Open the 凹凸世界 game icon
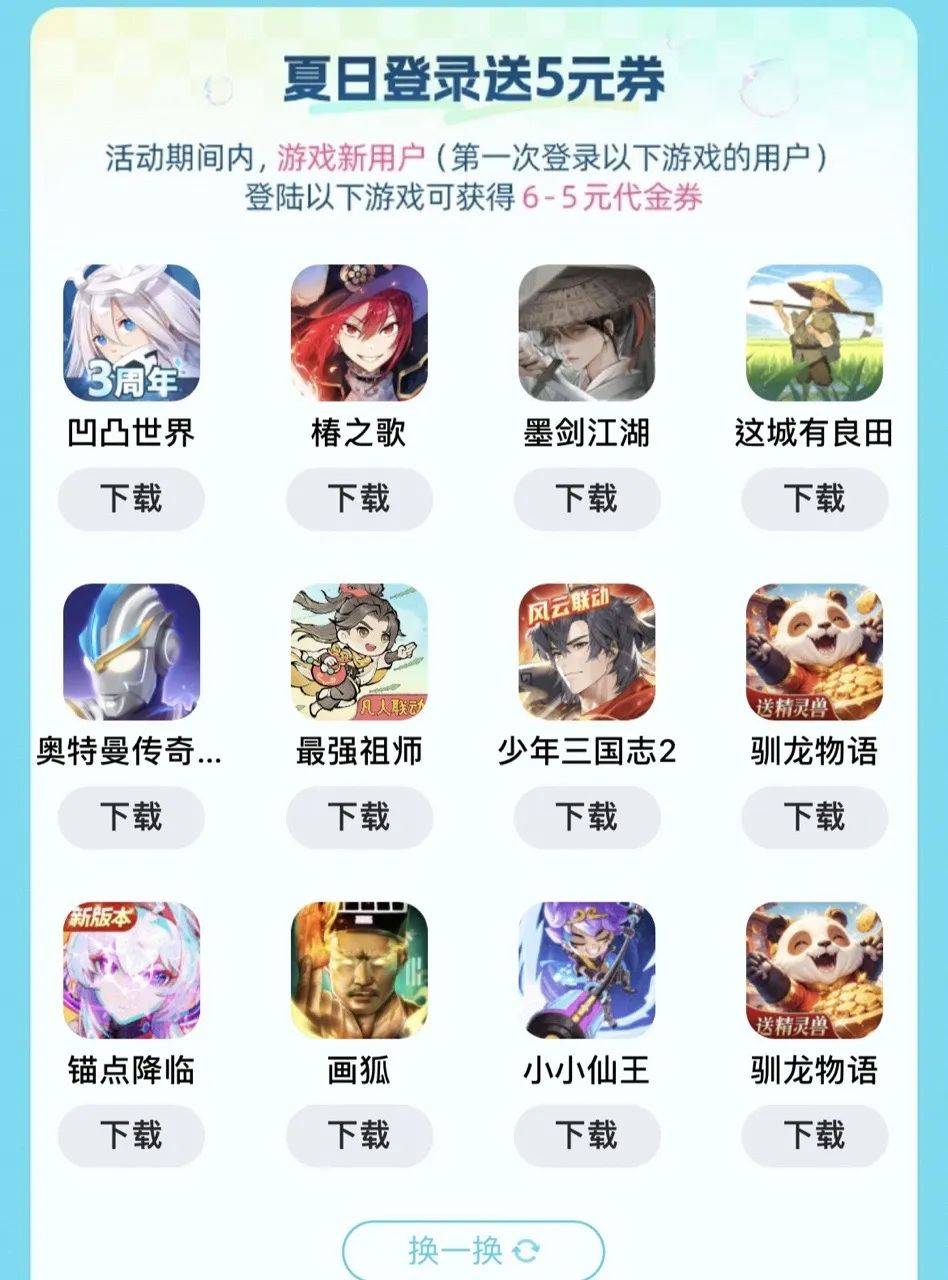948x1280 pixels. tap(131, 334)
